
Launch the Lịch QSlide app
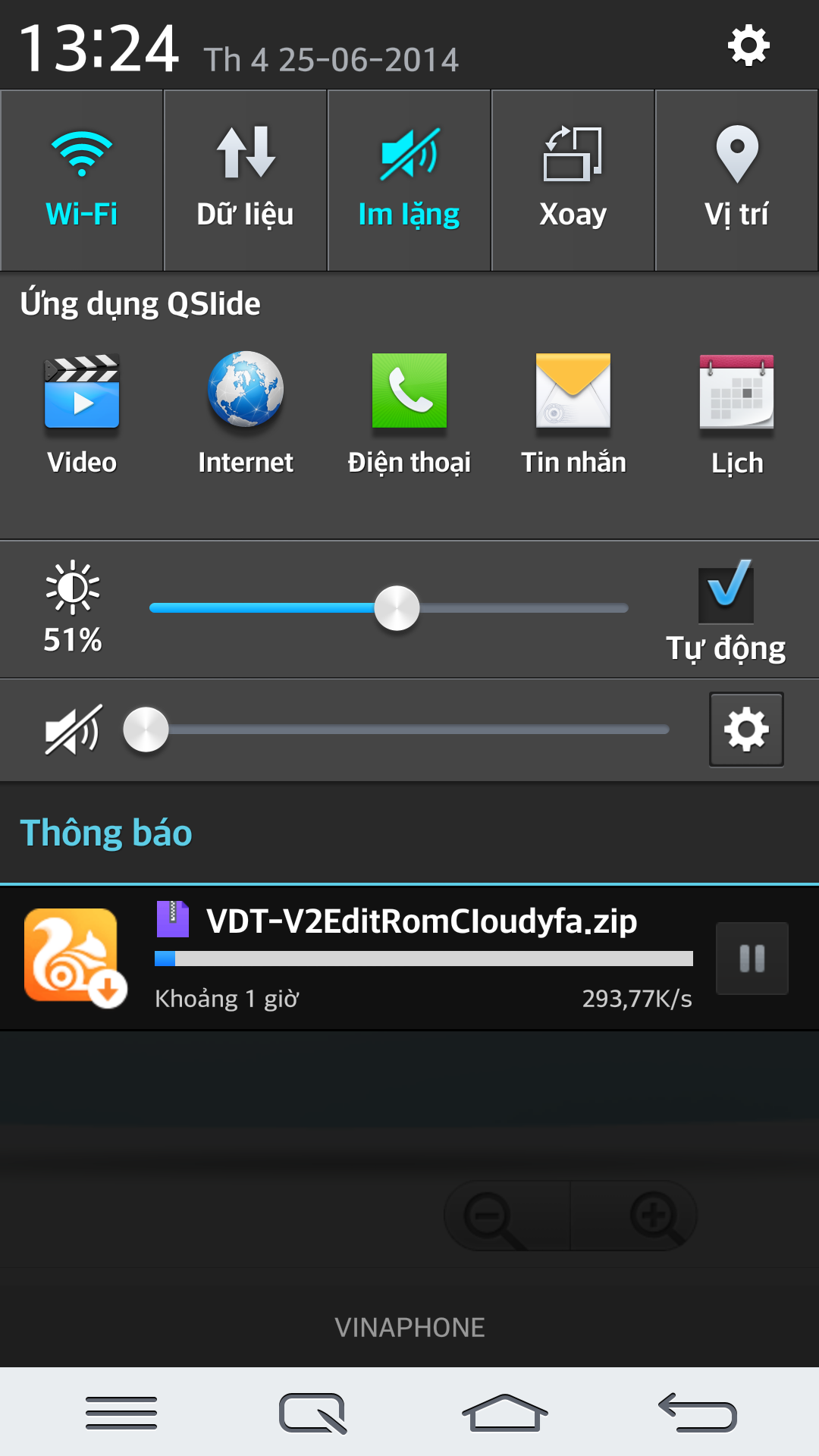[736, 413]
